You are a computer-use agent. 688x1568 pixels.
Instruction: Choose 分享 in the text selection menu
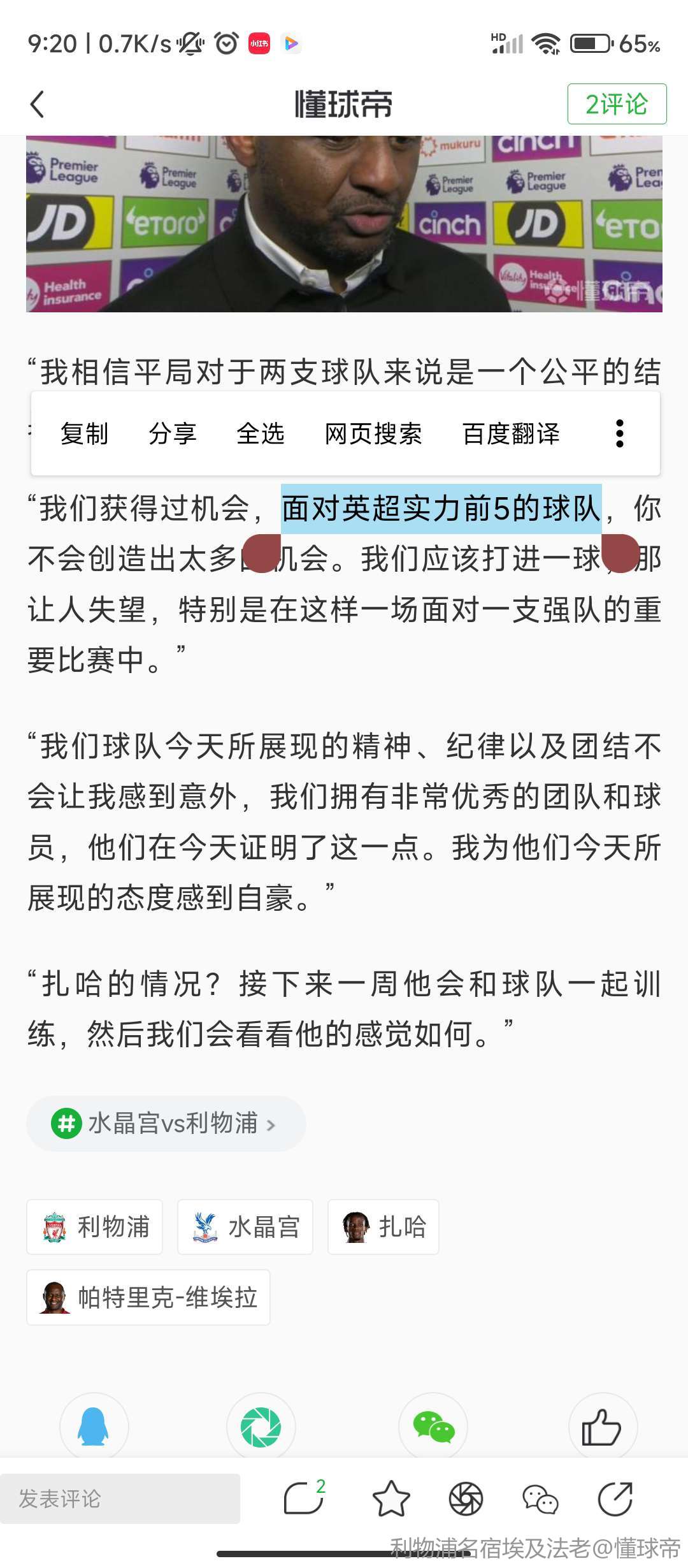point(172,434)
